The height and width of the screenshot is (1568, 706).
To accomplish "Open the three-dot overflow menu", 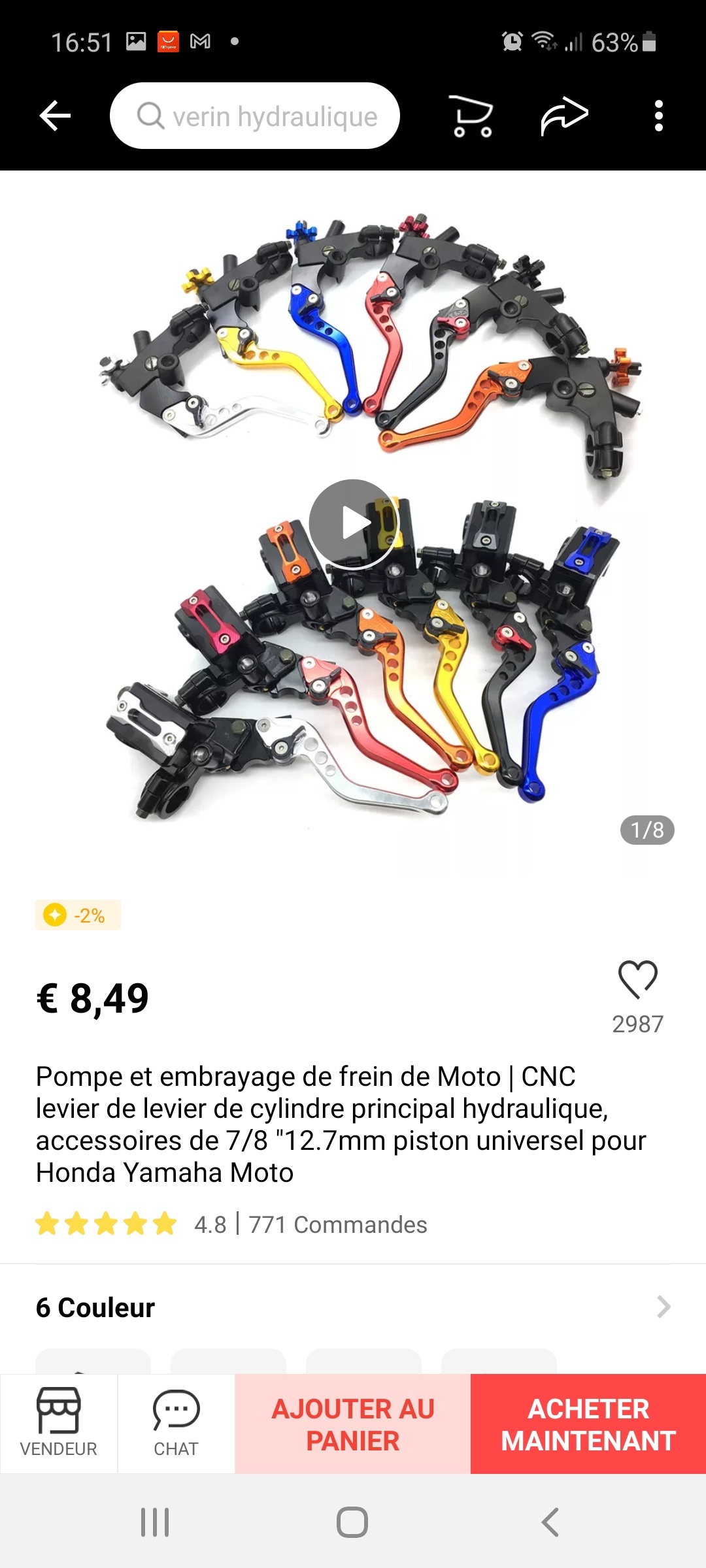I will click(x=658, y=116).
